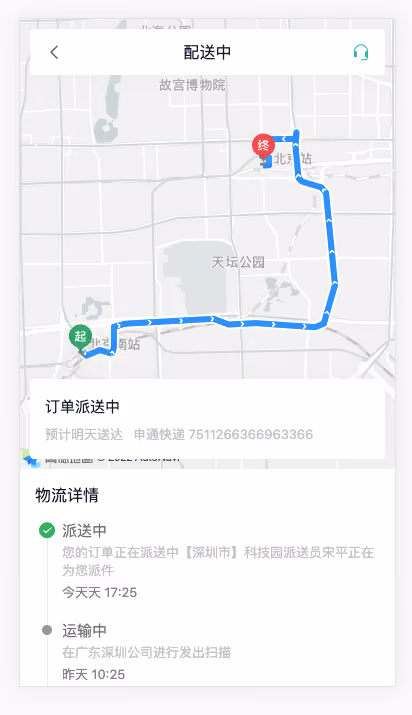Tap the red destination marker on map
Viewport: 412px width, 715px height.
coord(263,146)
